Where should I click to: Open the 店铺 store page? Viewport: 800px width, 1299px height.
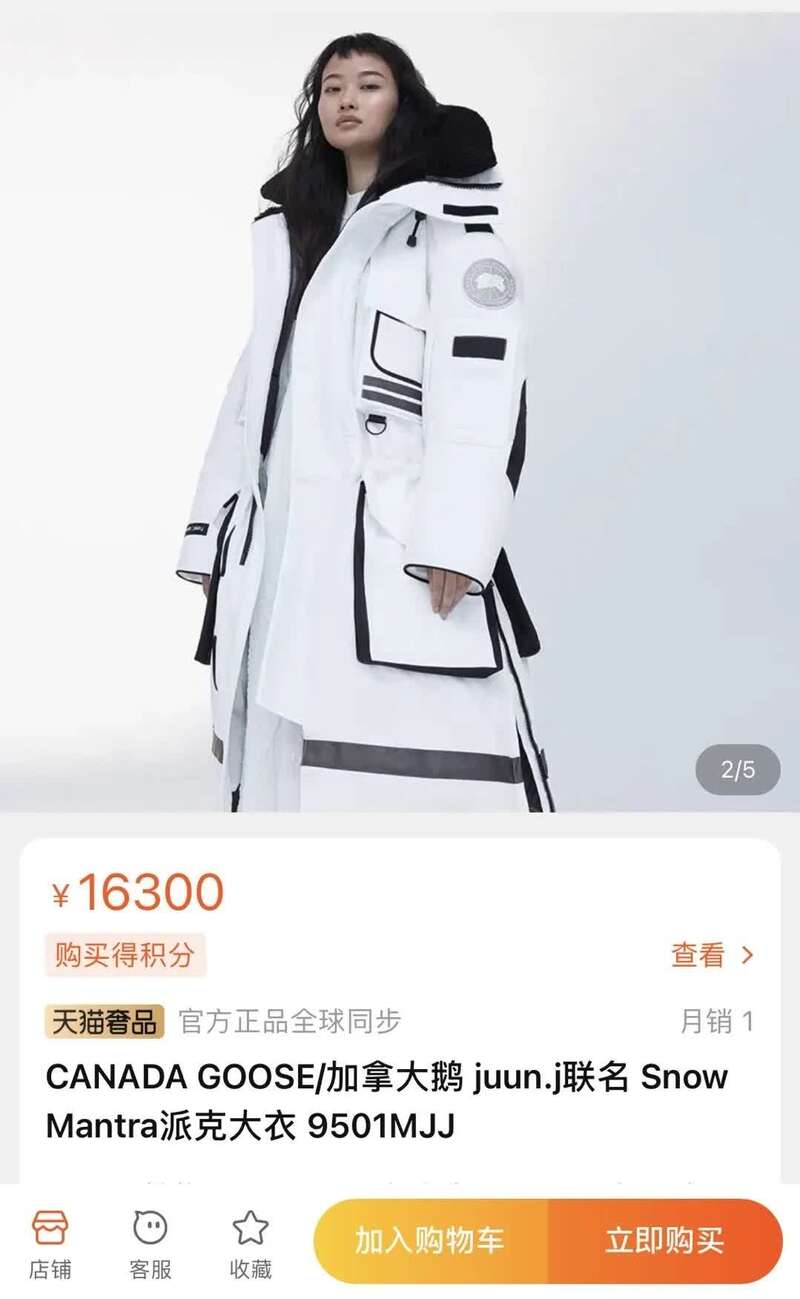click(50, 1243)
